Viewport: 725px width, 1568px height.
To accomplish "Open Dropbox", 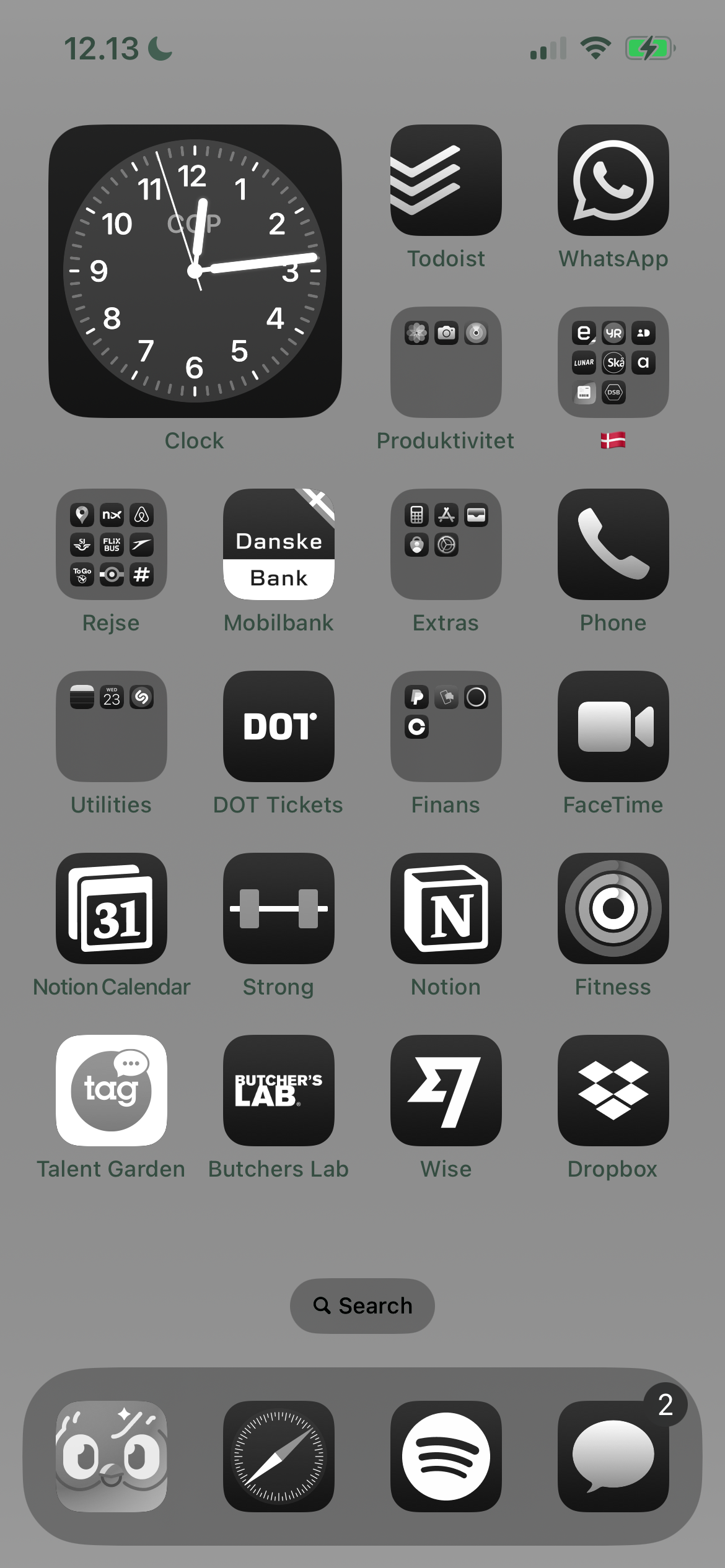I will (613, 1090).
